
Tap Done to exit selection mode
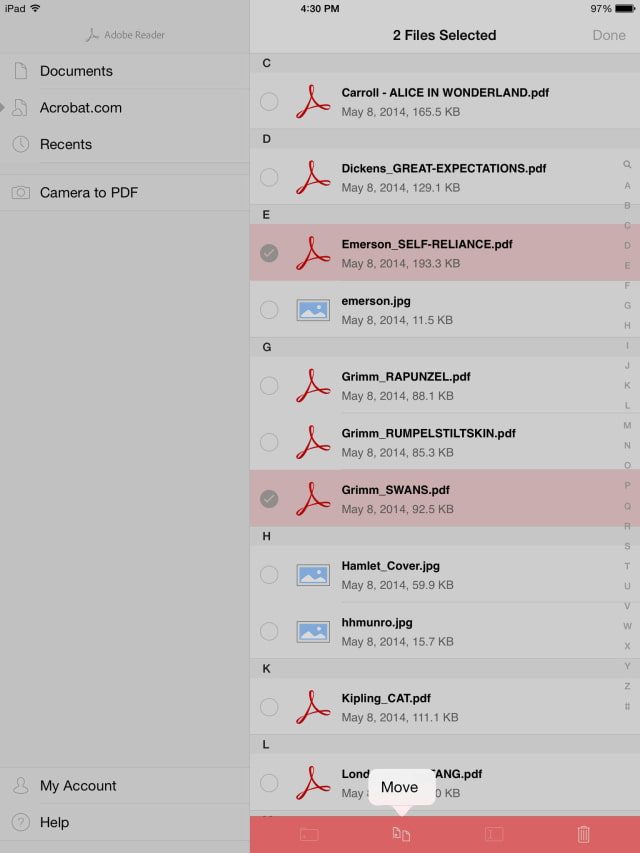[608, 35]
